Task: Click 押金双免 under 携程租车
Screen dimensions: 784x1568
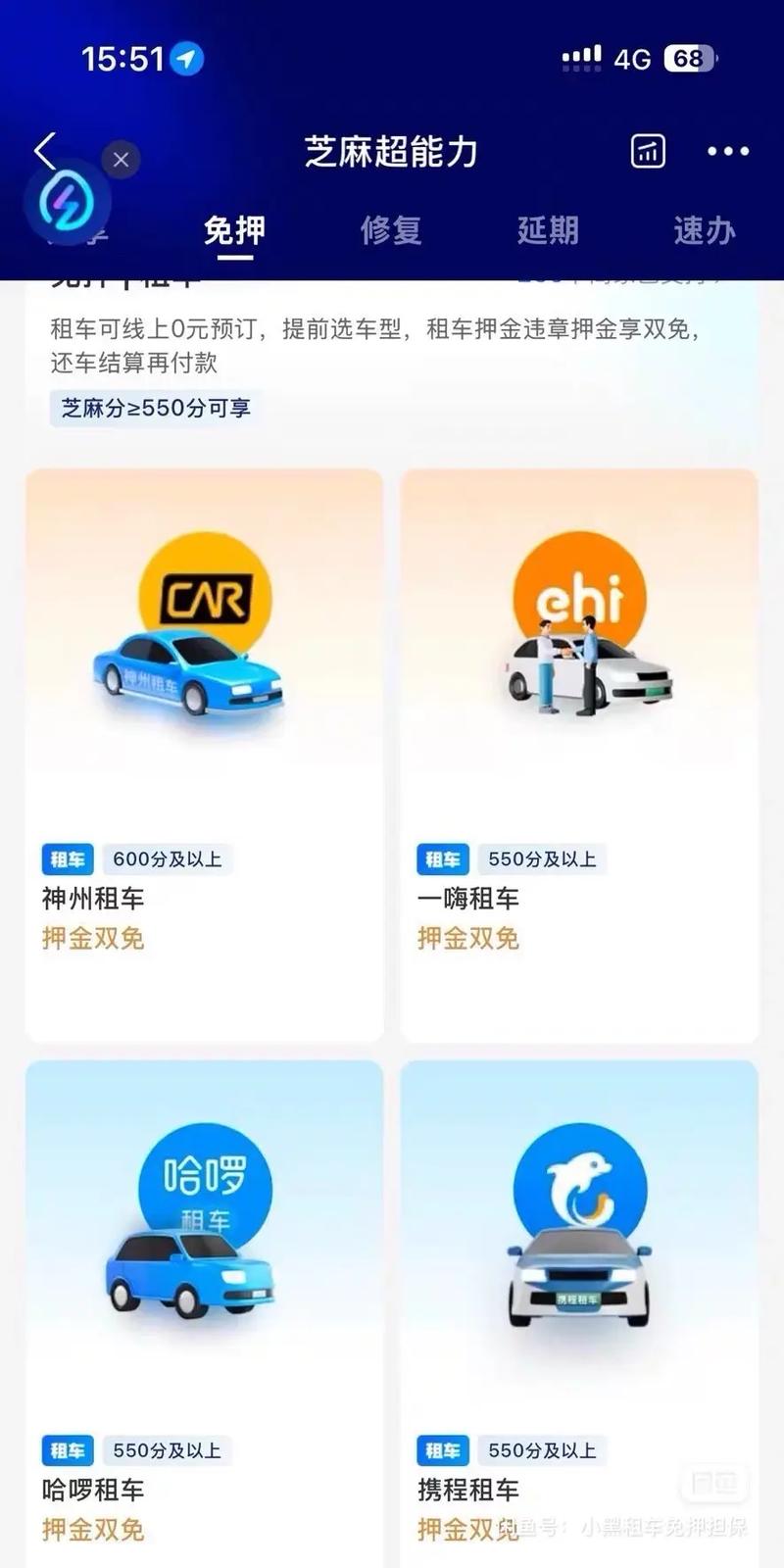Action: [469, 1529]
